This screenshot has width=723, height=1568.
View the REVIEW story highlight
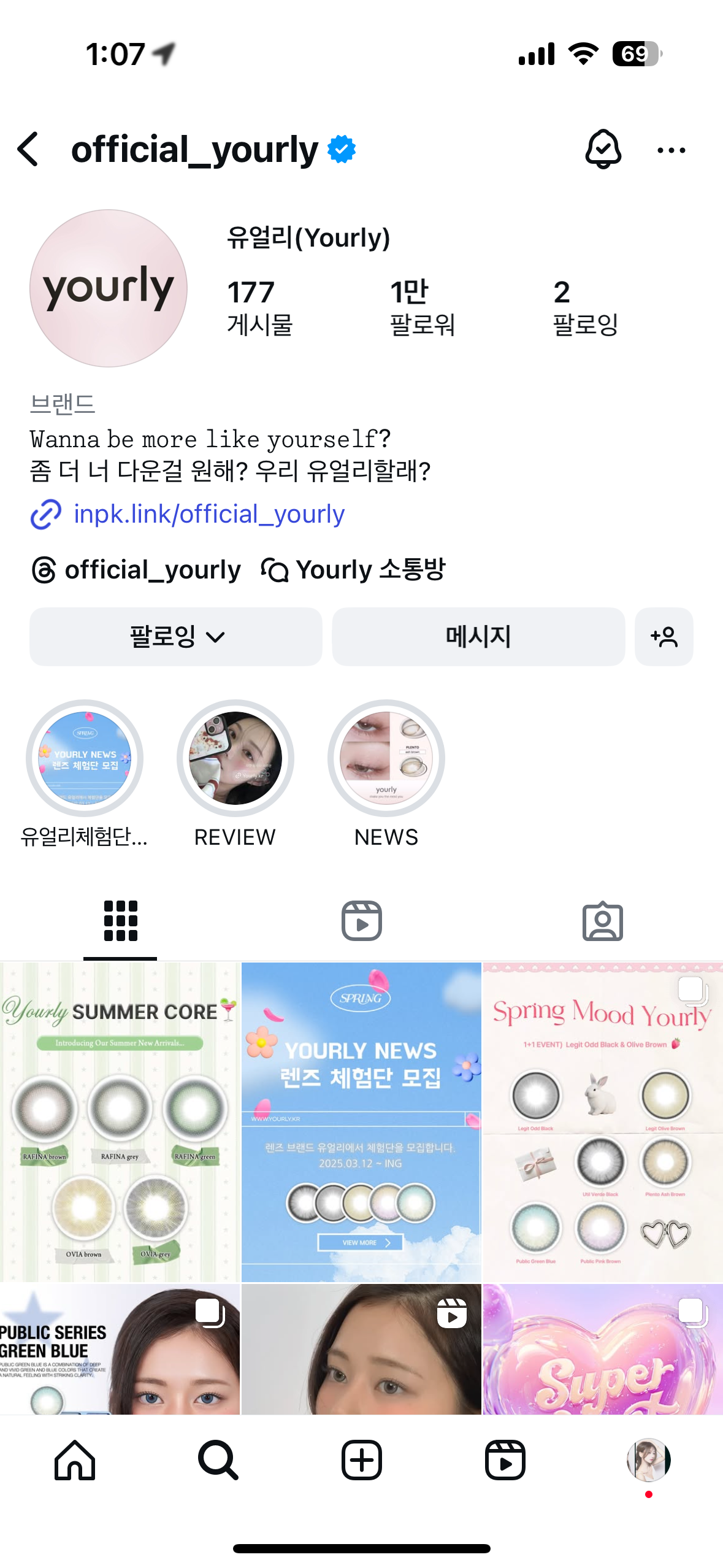coord(235,758)
